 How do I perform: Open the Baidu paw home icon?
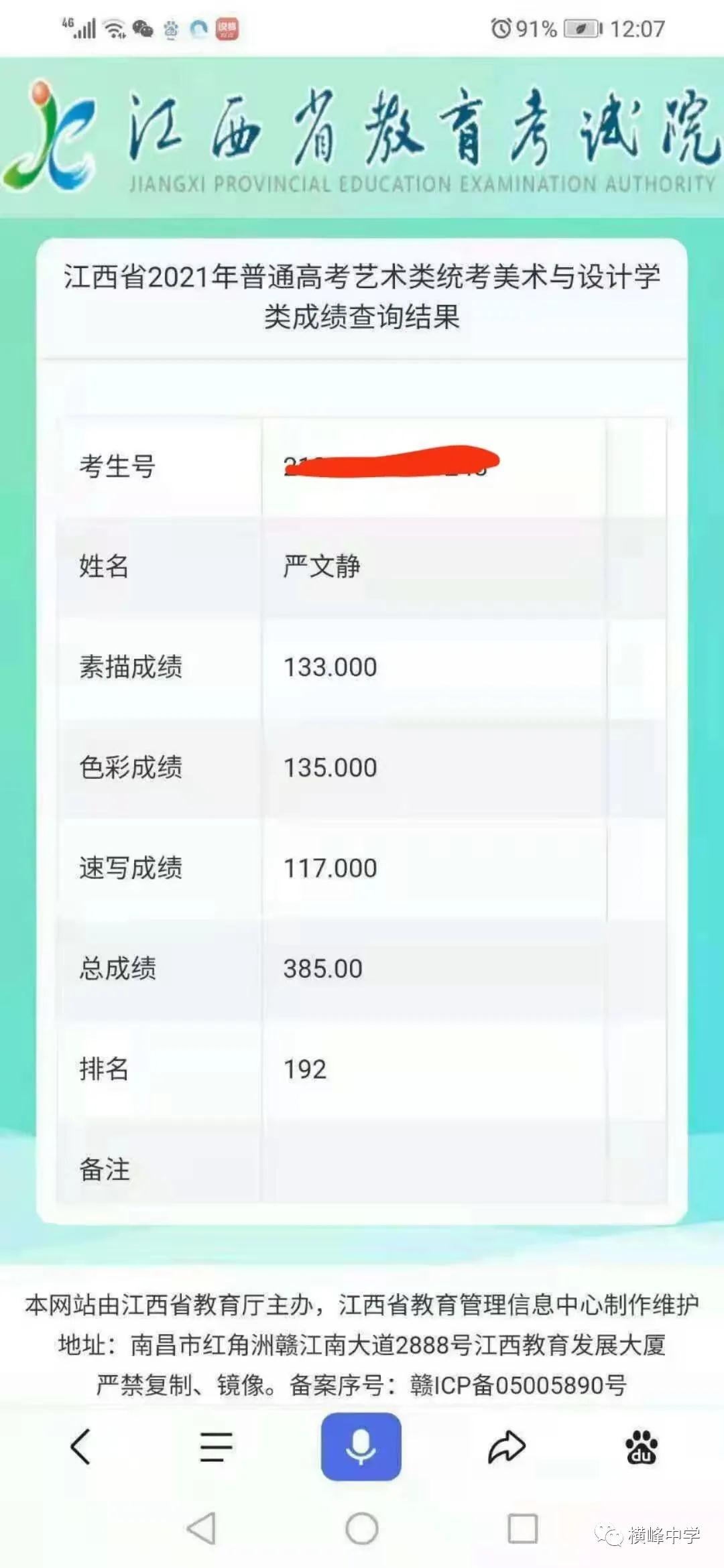(x=642, y=1447)
